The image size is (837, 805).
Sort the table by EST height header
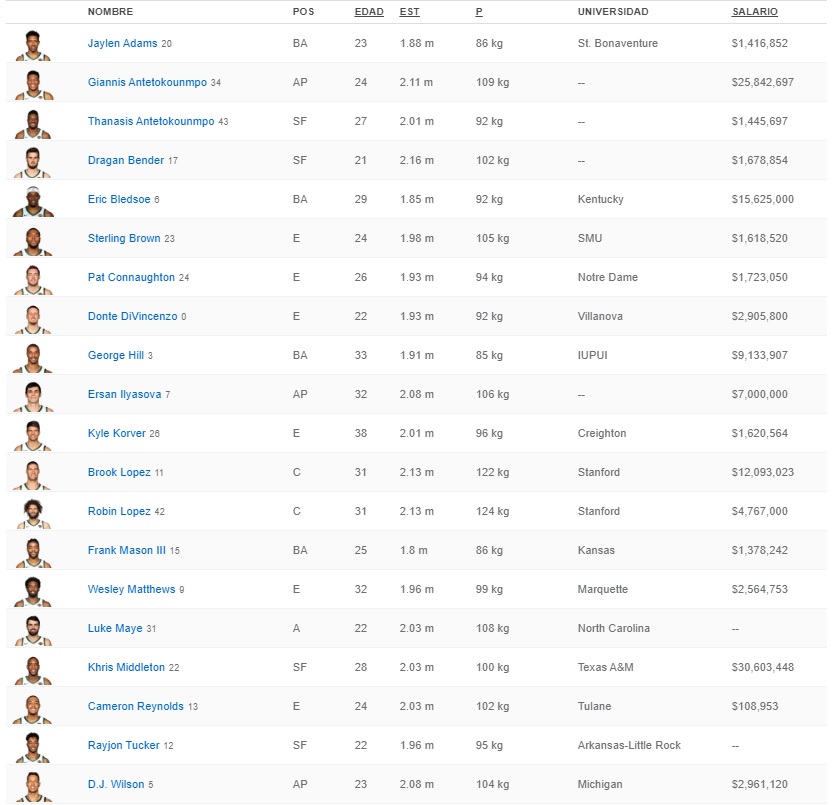tap(409, 12)
